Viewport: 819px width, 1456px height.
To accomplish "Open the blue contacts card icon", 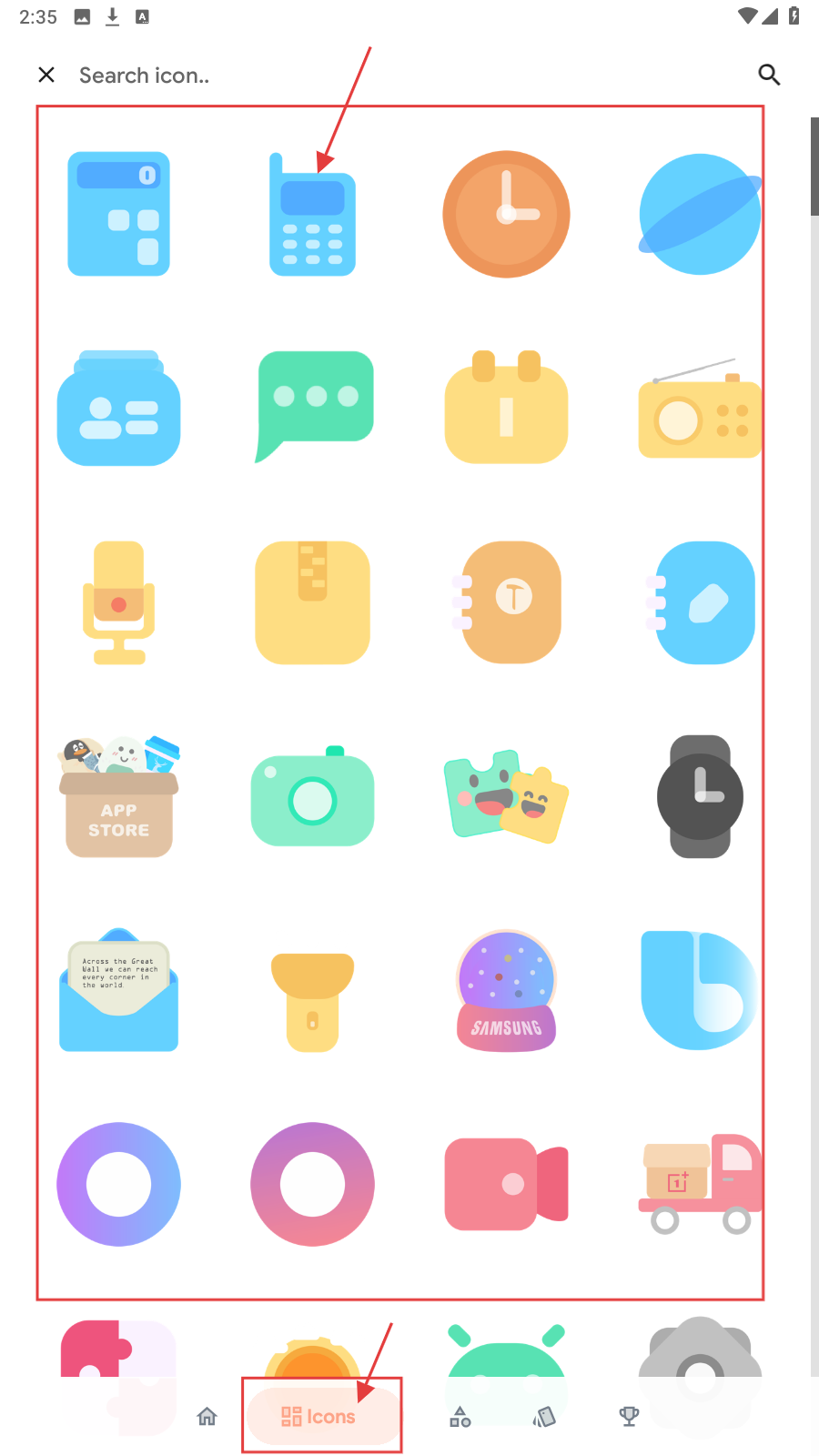I will (118, 409).
